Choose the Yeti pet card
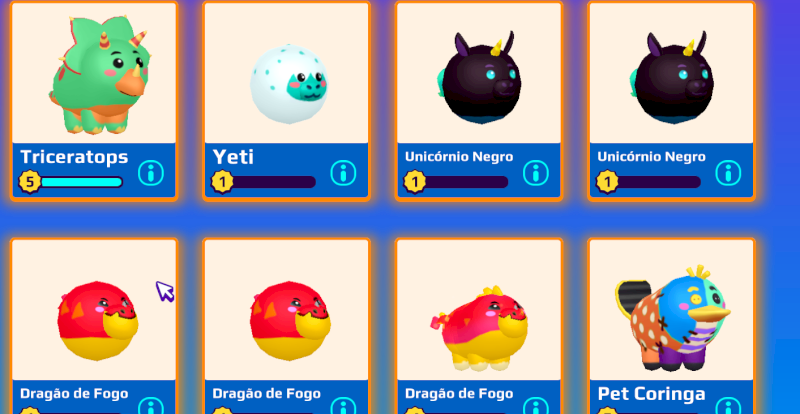This screenshot has width=800, height=414. 286,80
